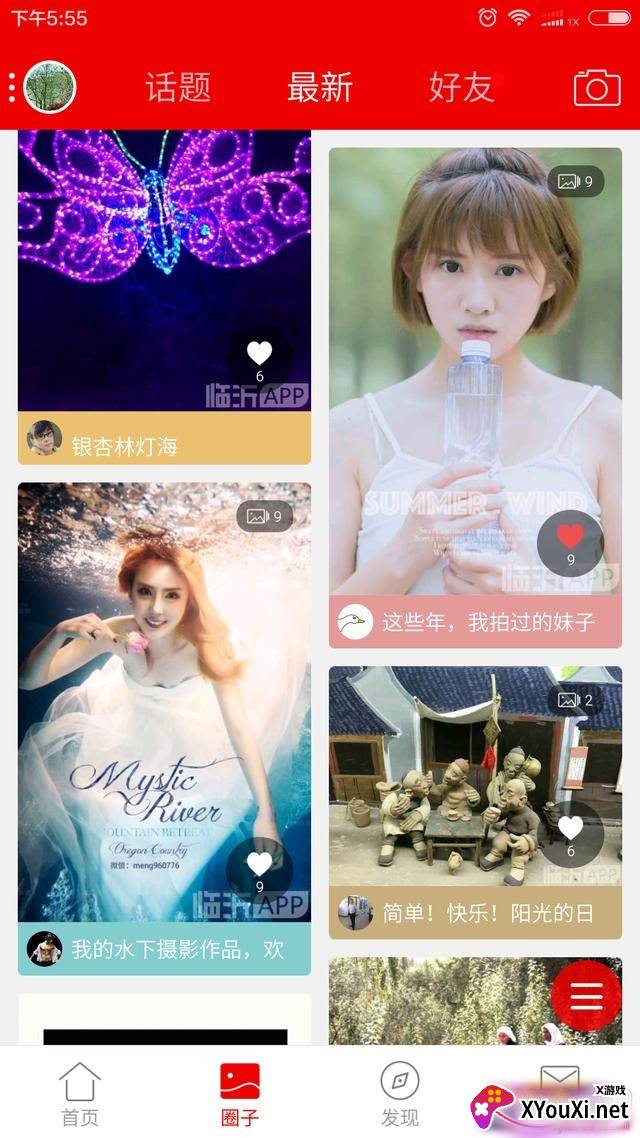This screenshot has width=640, height=1138.
Task: Switch to the 最新 tab
Action: 320,88
